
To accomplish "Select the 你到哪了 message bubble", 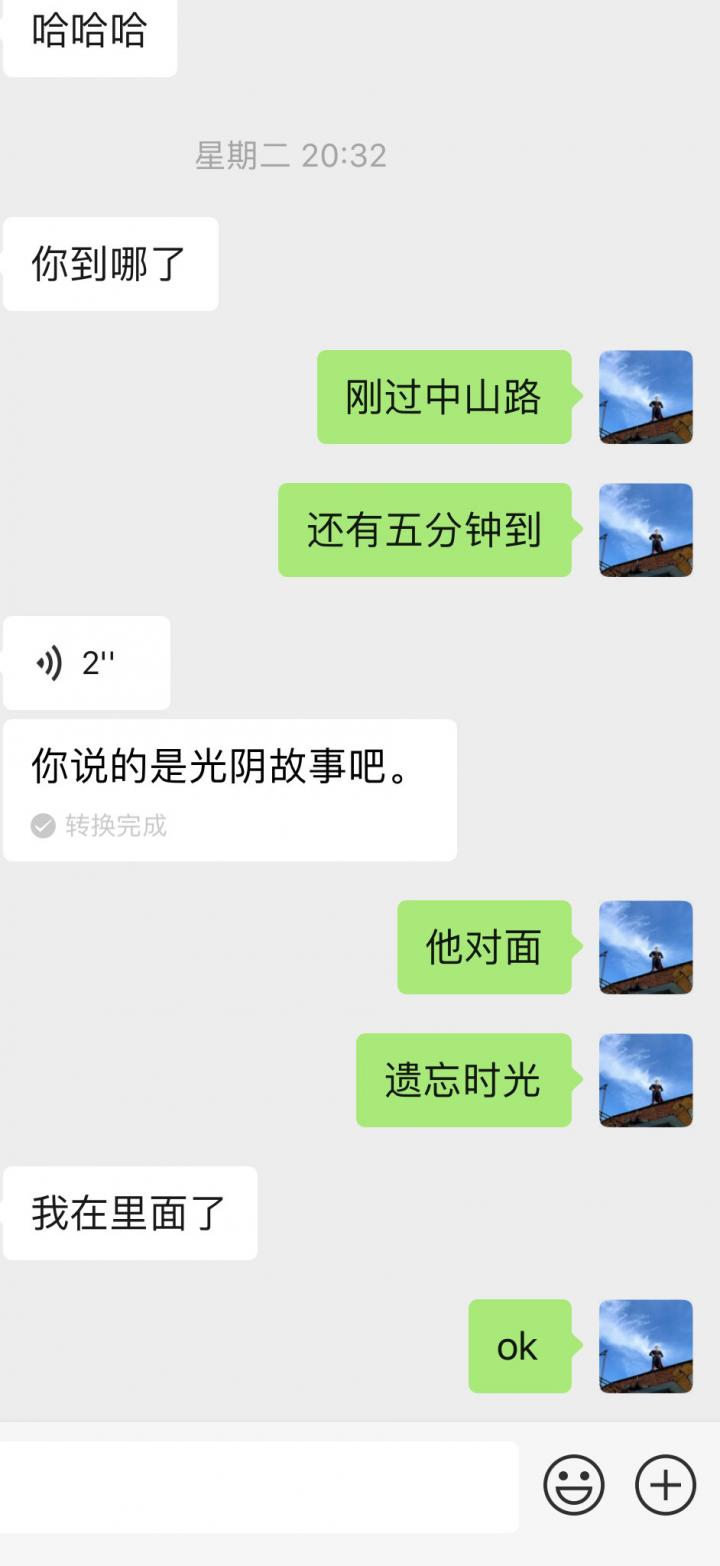I will tap(110, 263).
